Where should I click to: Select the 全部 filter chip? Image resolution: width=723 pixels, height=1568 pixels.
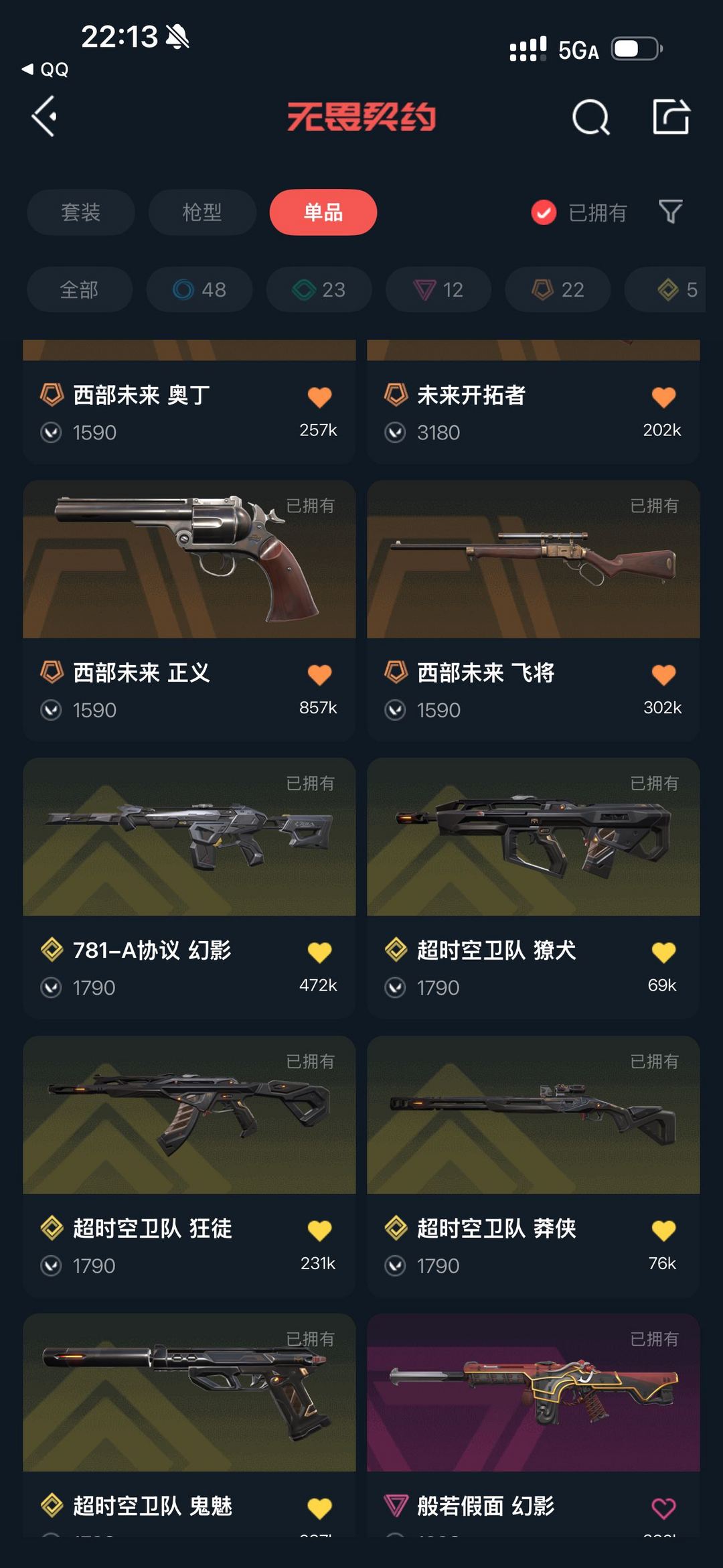coord(80,290)
